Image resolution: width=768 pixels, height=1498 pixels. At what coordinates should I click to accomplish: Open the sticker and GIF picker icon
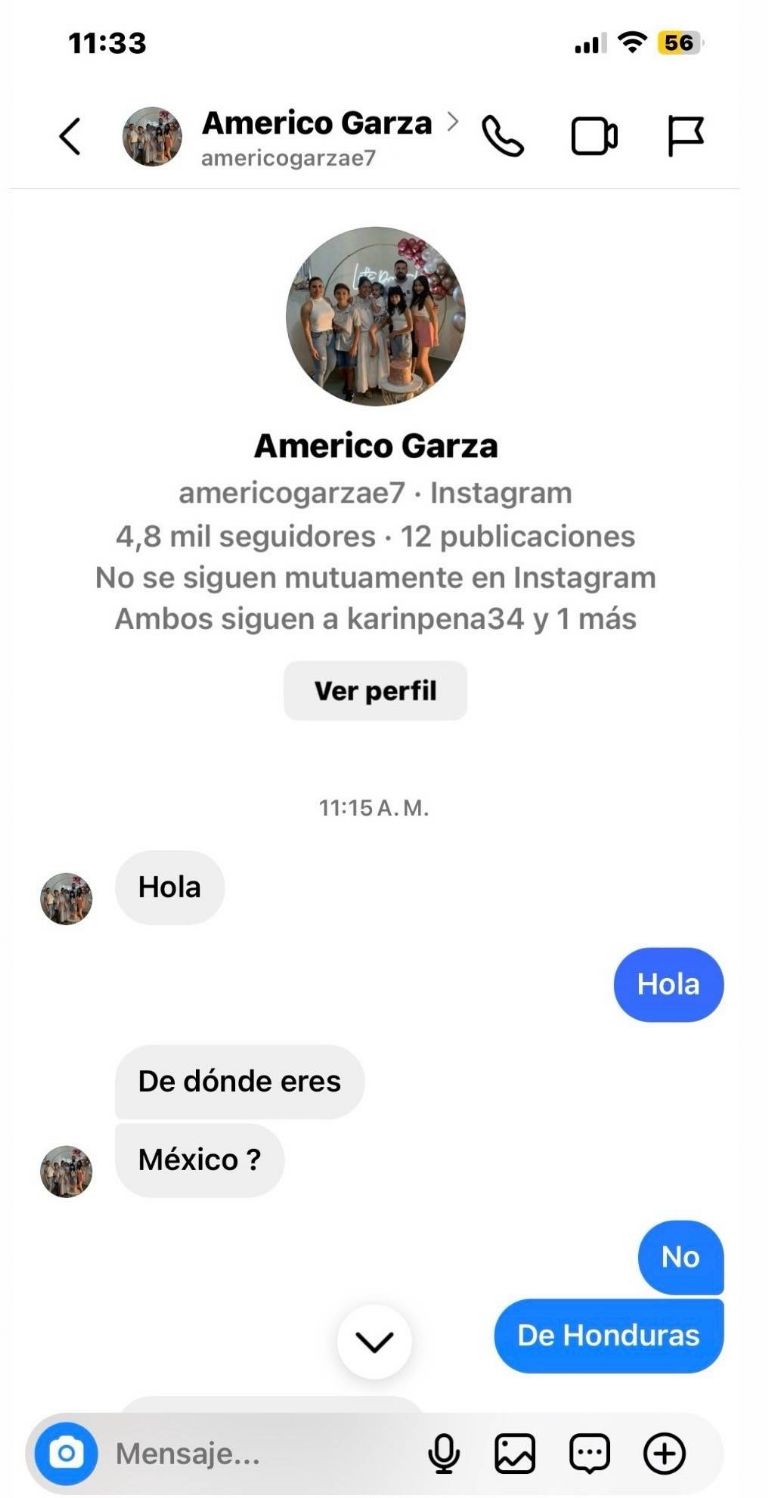(589, 1454)
